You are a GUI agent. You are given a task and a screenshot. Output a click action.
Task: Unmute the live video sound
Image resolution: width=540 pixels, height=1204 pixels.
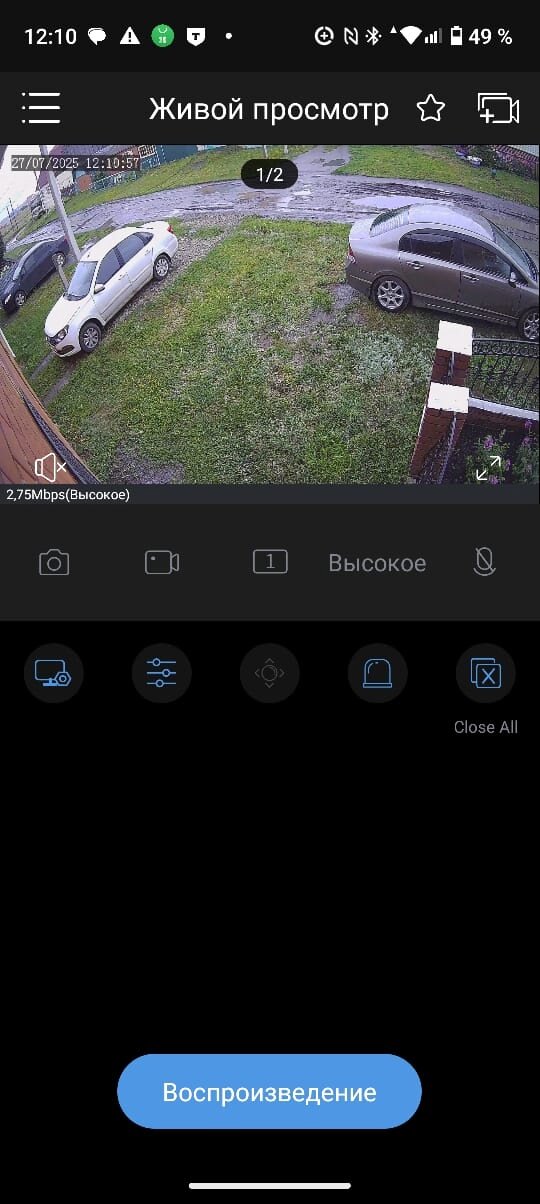[x=50, y=467]
